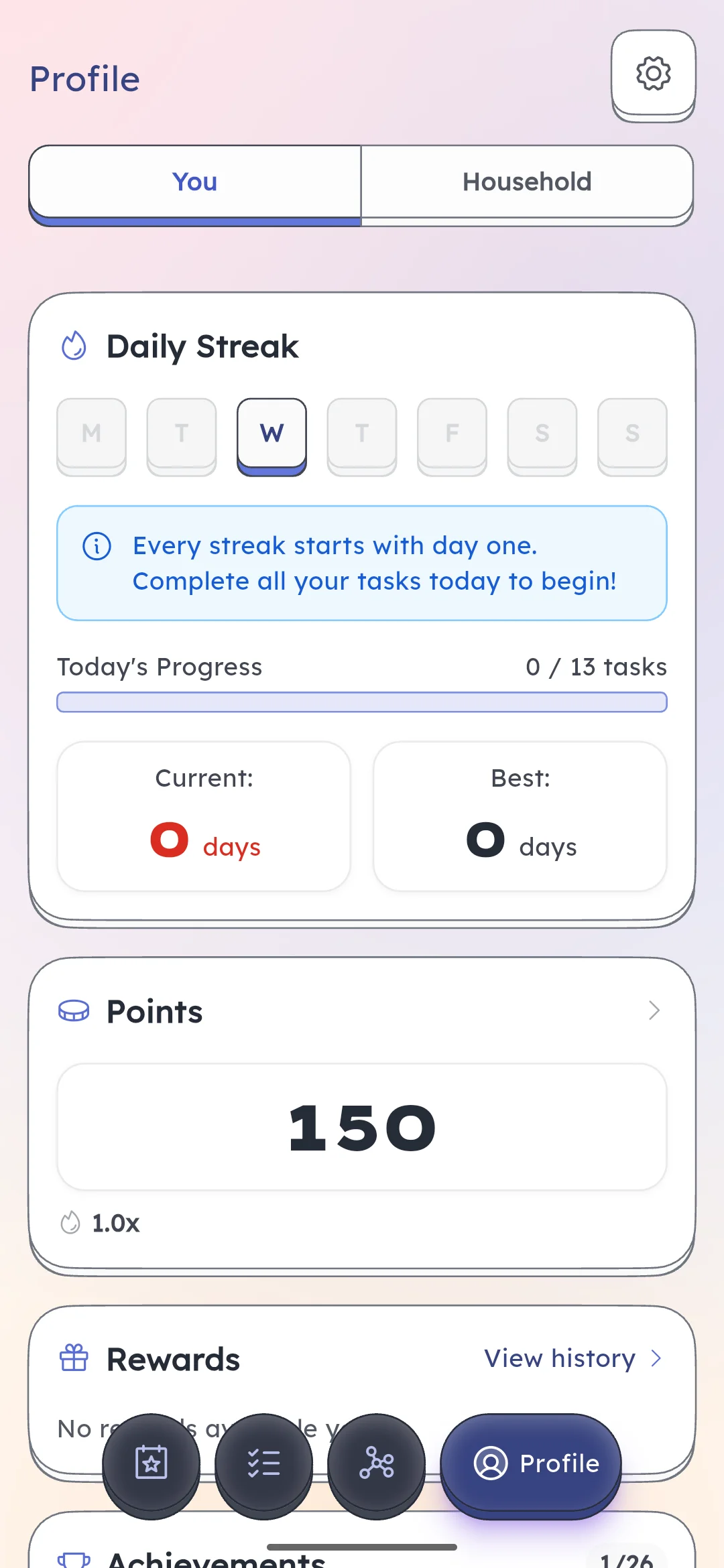Select the You tab

195,182
